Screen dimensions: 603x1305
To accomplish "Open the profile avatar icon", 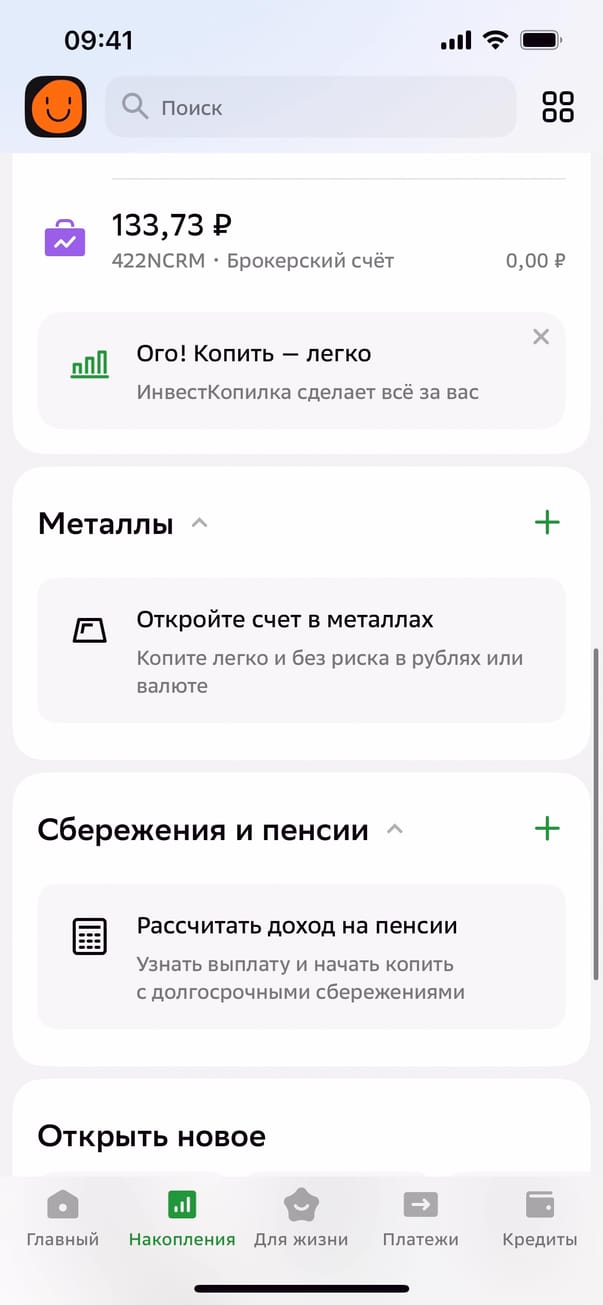I will [56, 107].
